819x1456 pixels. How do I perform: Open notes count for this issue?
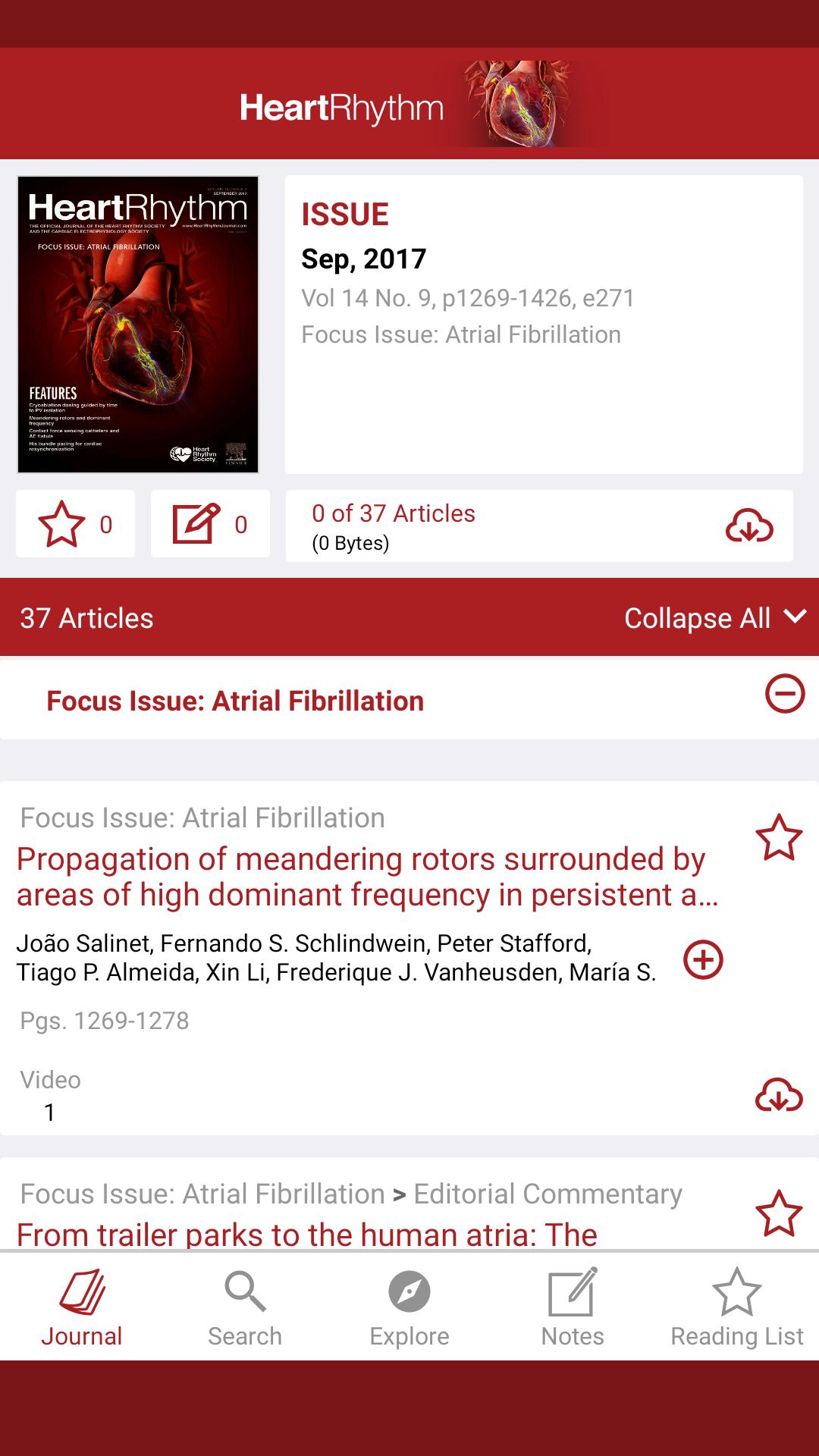pyautogui.click(x=210, y=524)
